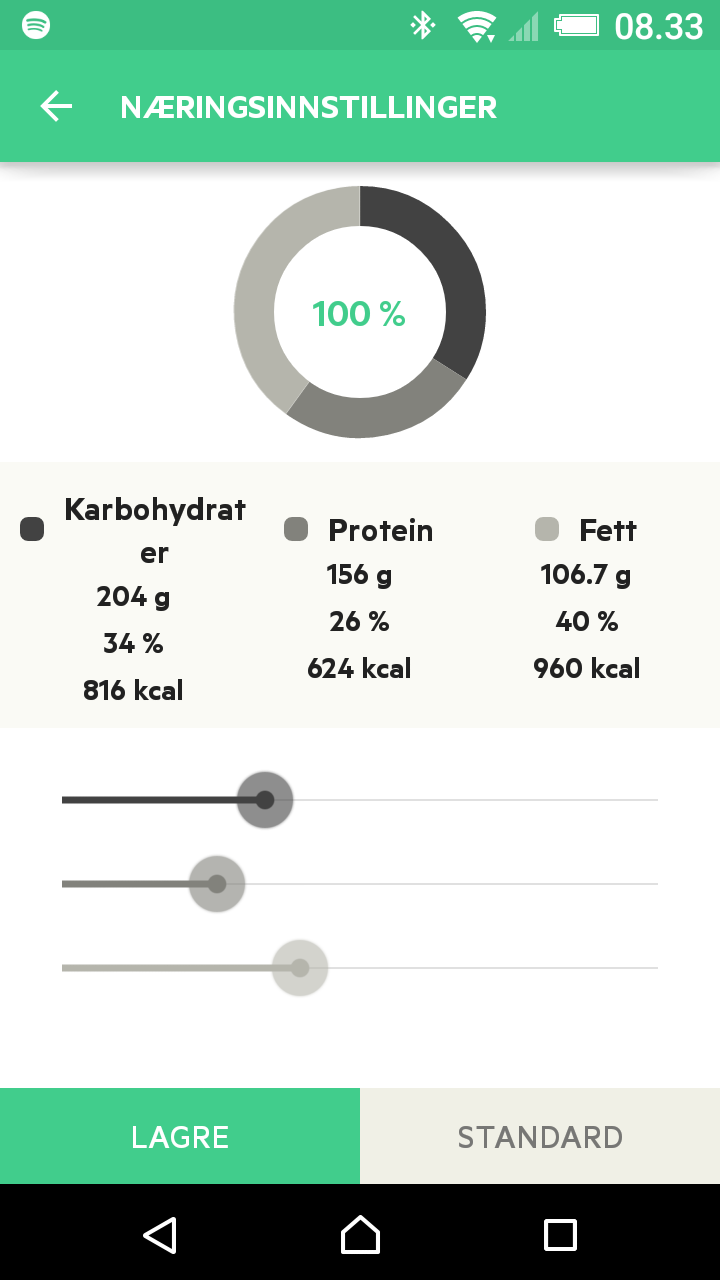
Task: Tap the medium gray protein slider handle
Action: [217, 884]
